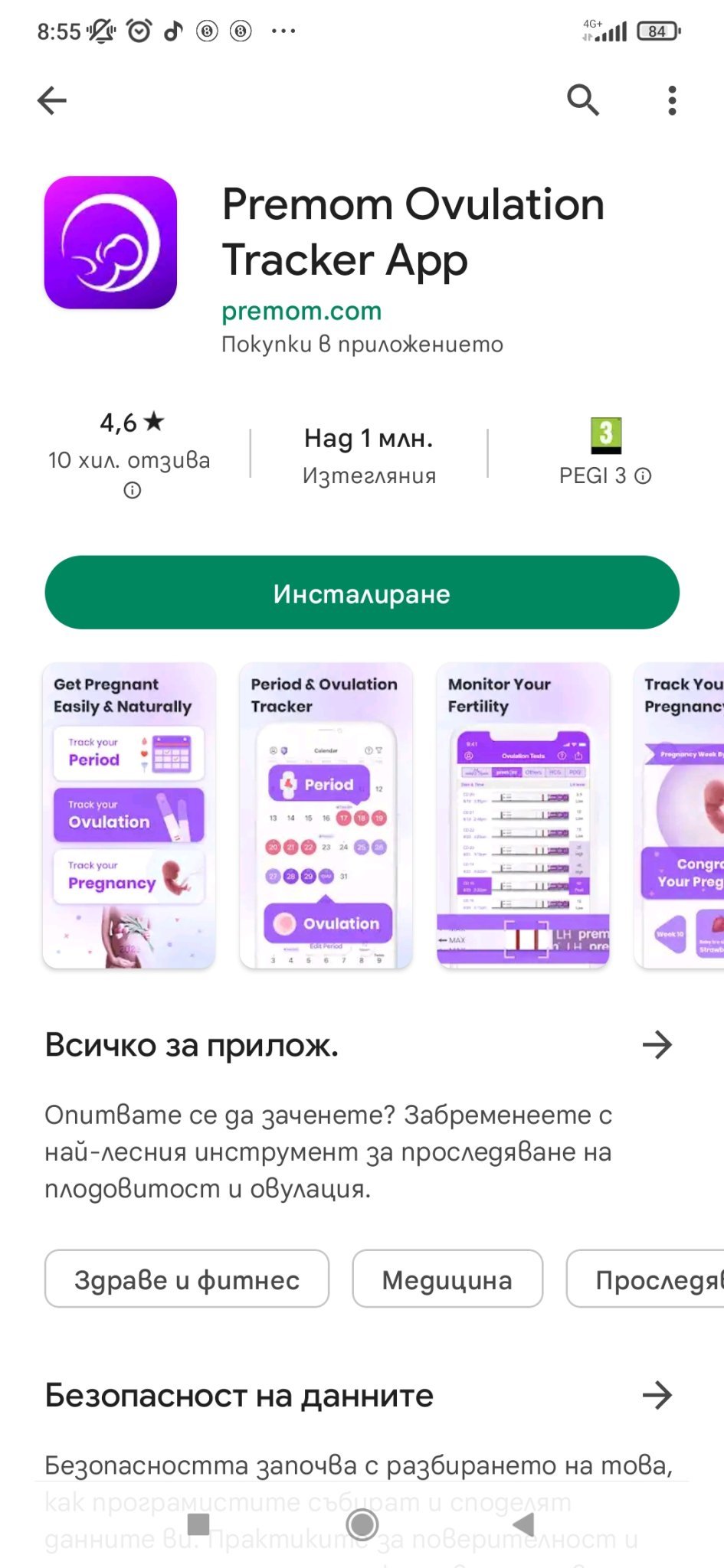Image resolution: width=724 pixels, height=1568 pixels.
Task: Open the Play Store search
Action: 582,100
